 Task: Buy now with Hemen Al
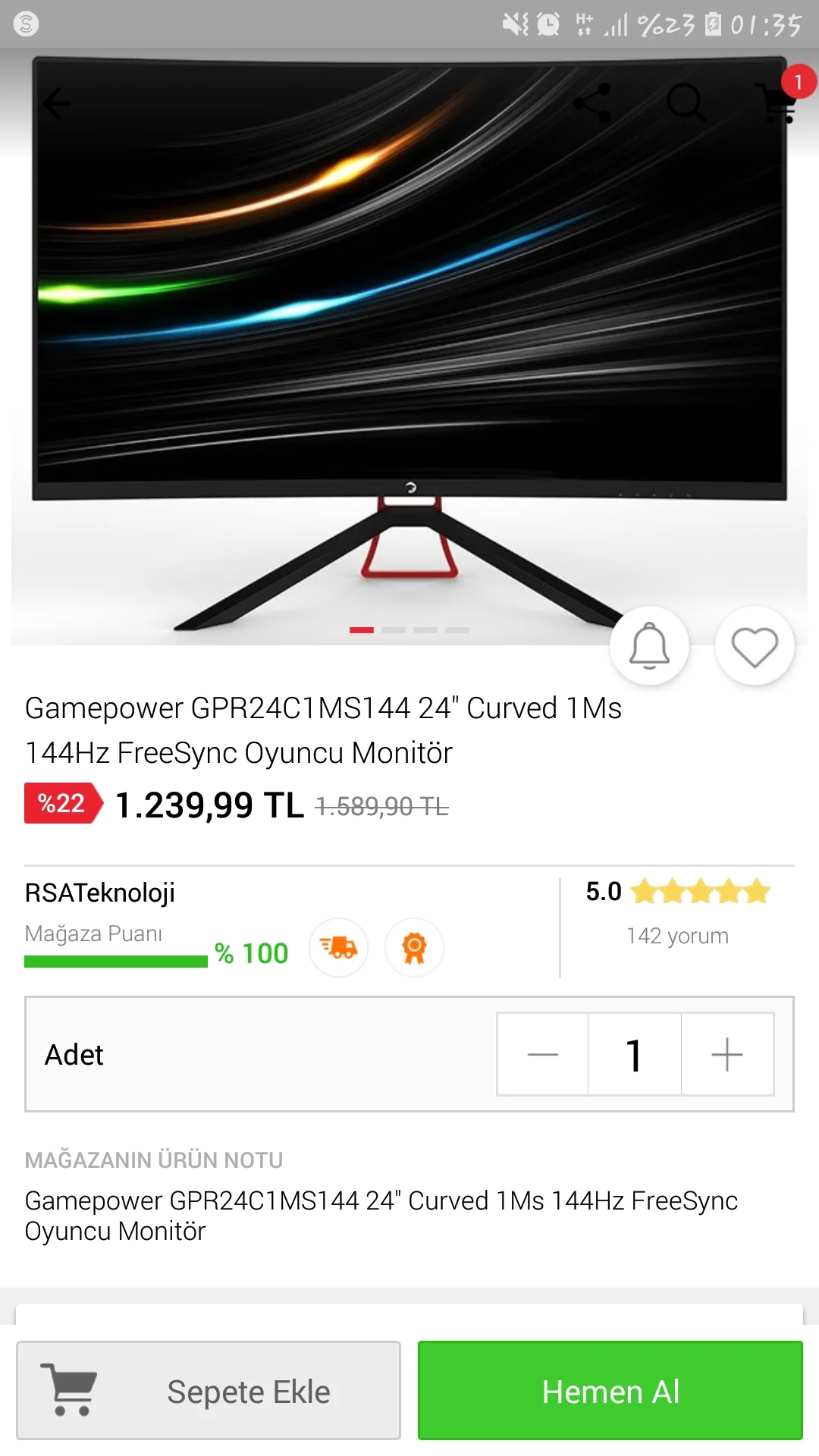click(x=610, y=1391)
